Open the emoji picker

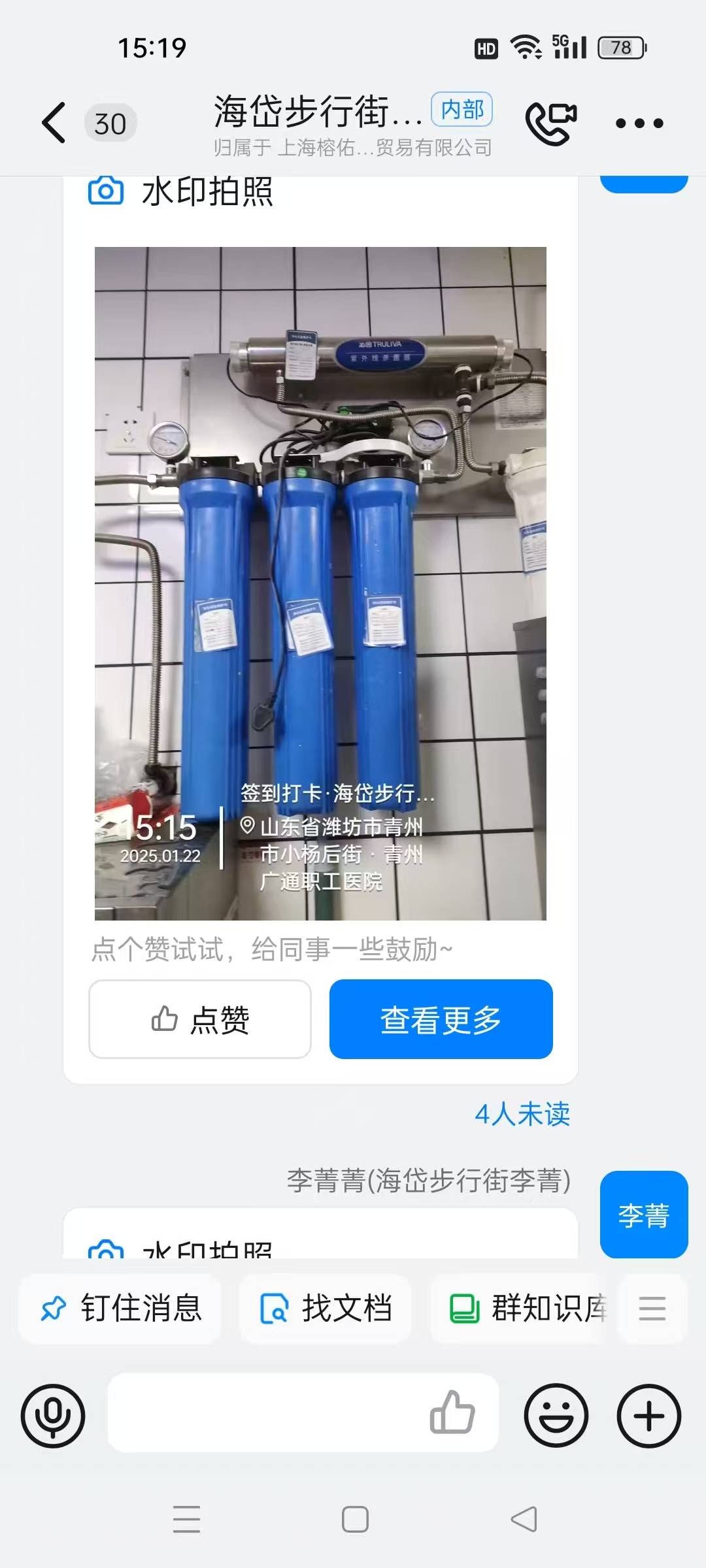click(x=556, y=1416)
